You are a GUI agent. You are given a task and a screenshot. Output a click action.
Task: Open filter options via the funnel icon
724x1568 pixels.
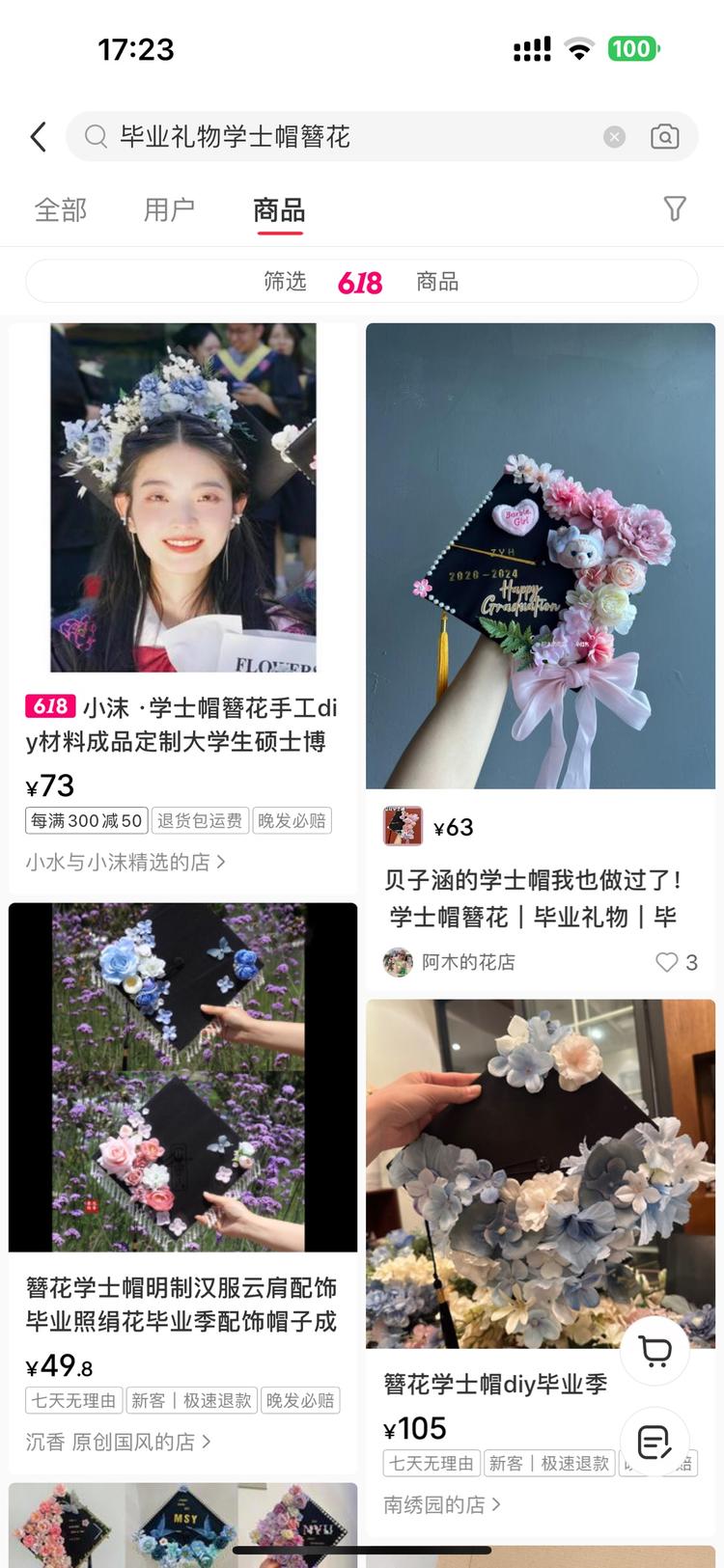(673, 208)
